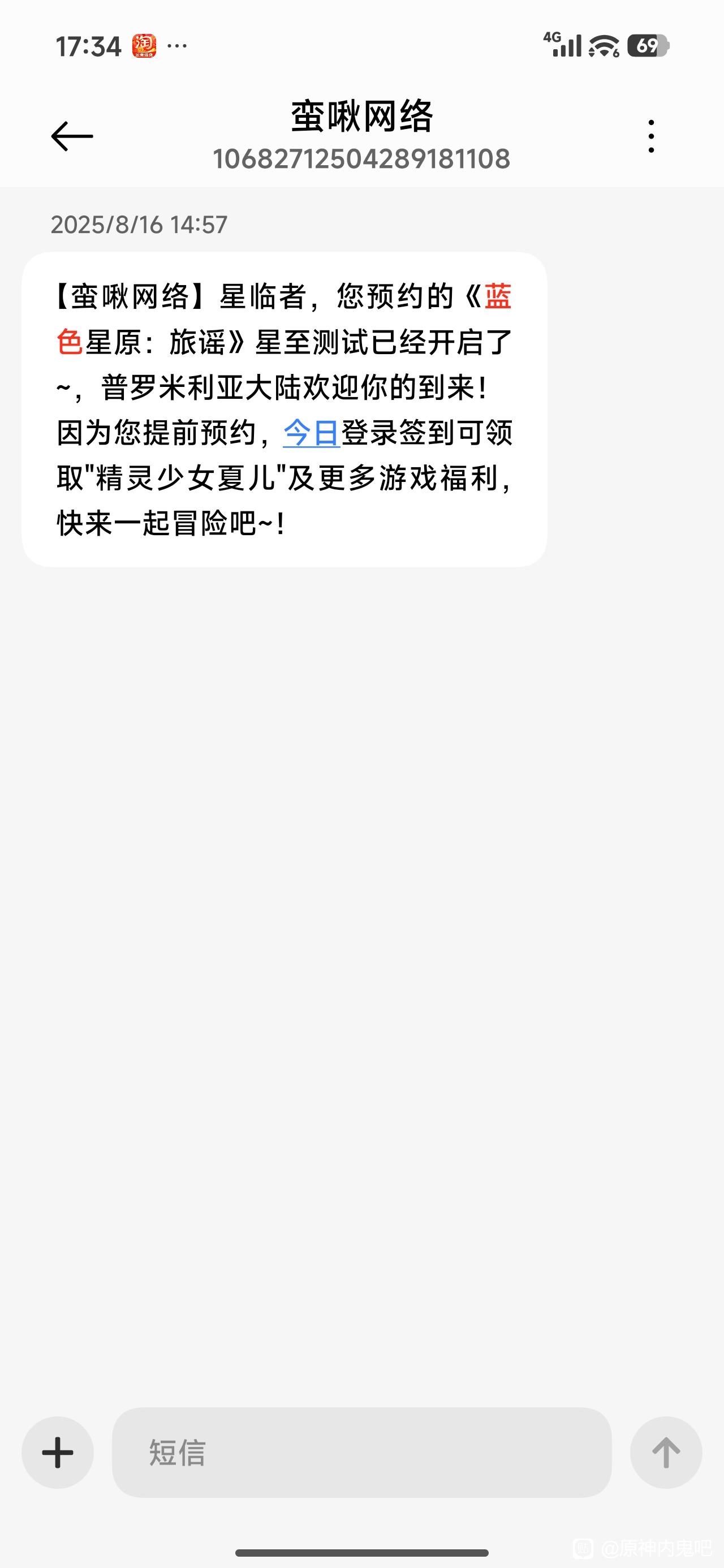The image size is (724, 1568).
Task: Go back to the message list
Action: pyautogui.click(x=72, y=136)
